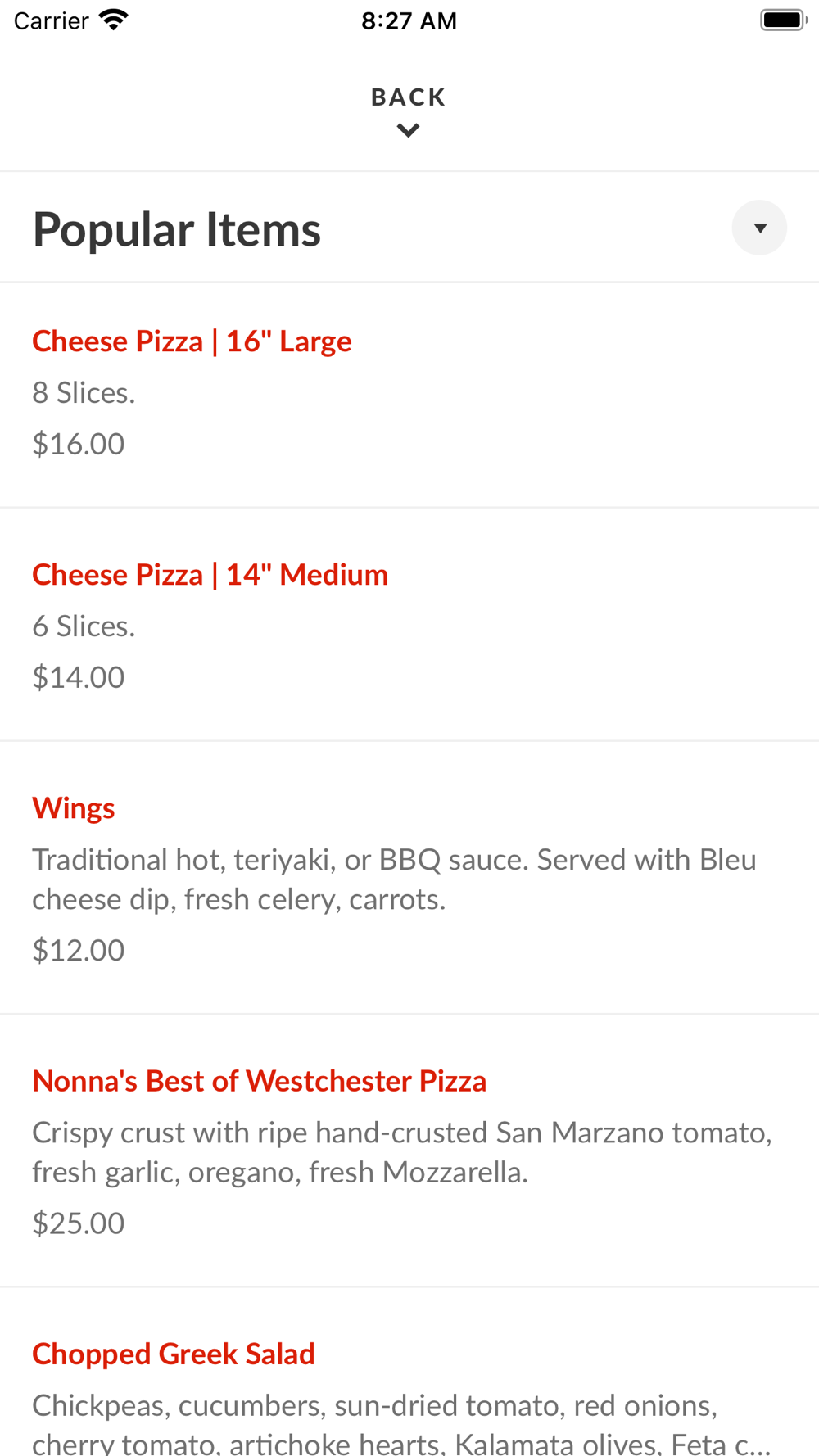Select Cheese Pizza 16" Large item
Screen dimensions: 819x1456
192,341
